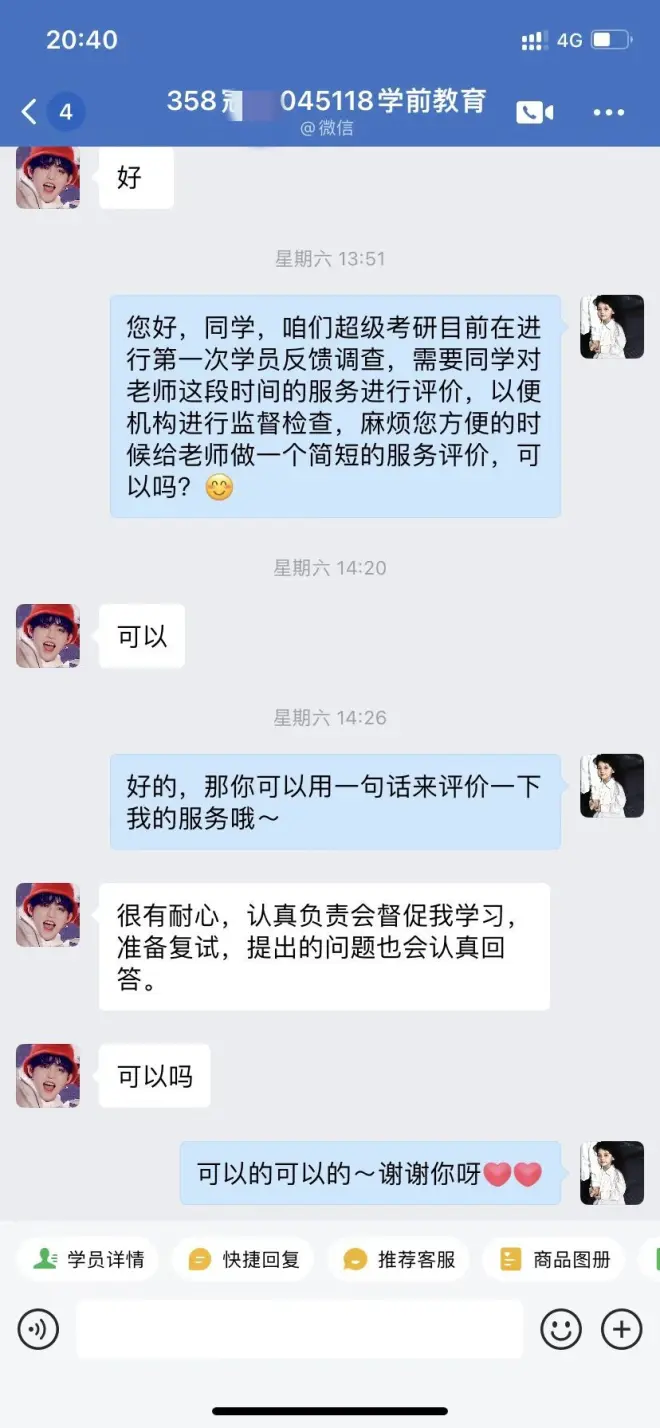660x1428 pixels.
Task: Tap my own avatar beside 谢谢你呀 message
Action: (612, 1172)
